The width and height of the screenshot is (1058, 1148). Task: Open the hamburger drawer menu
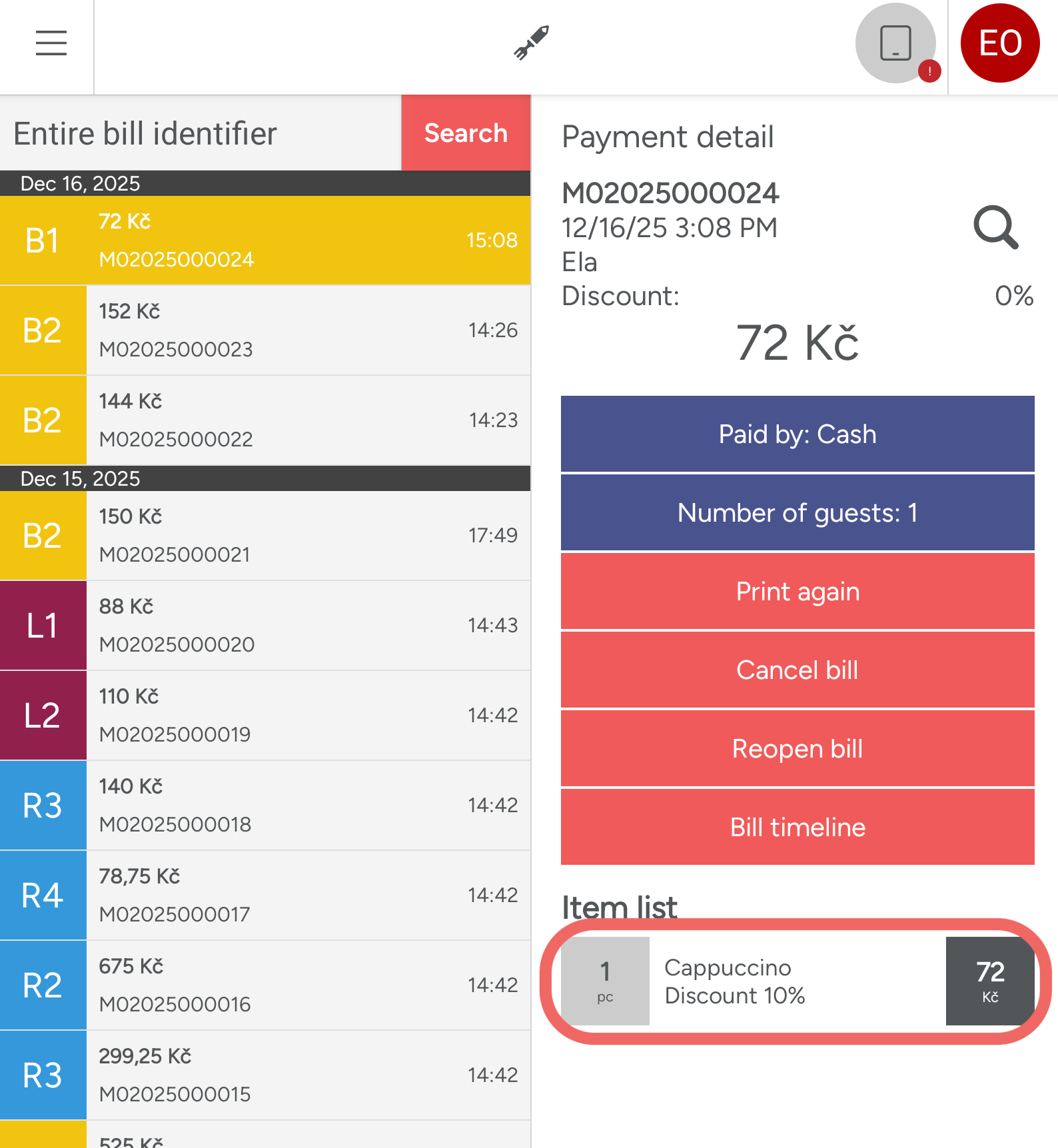[x=51, y=43]
